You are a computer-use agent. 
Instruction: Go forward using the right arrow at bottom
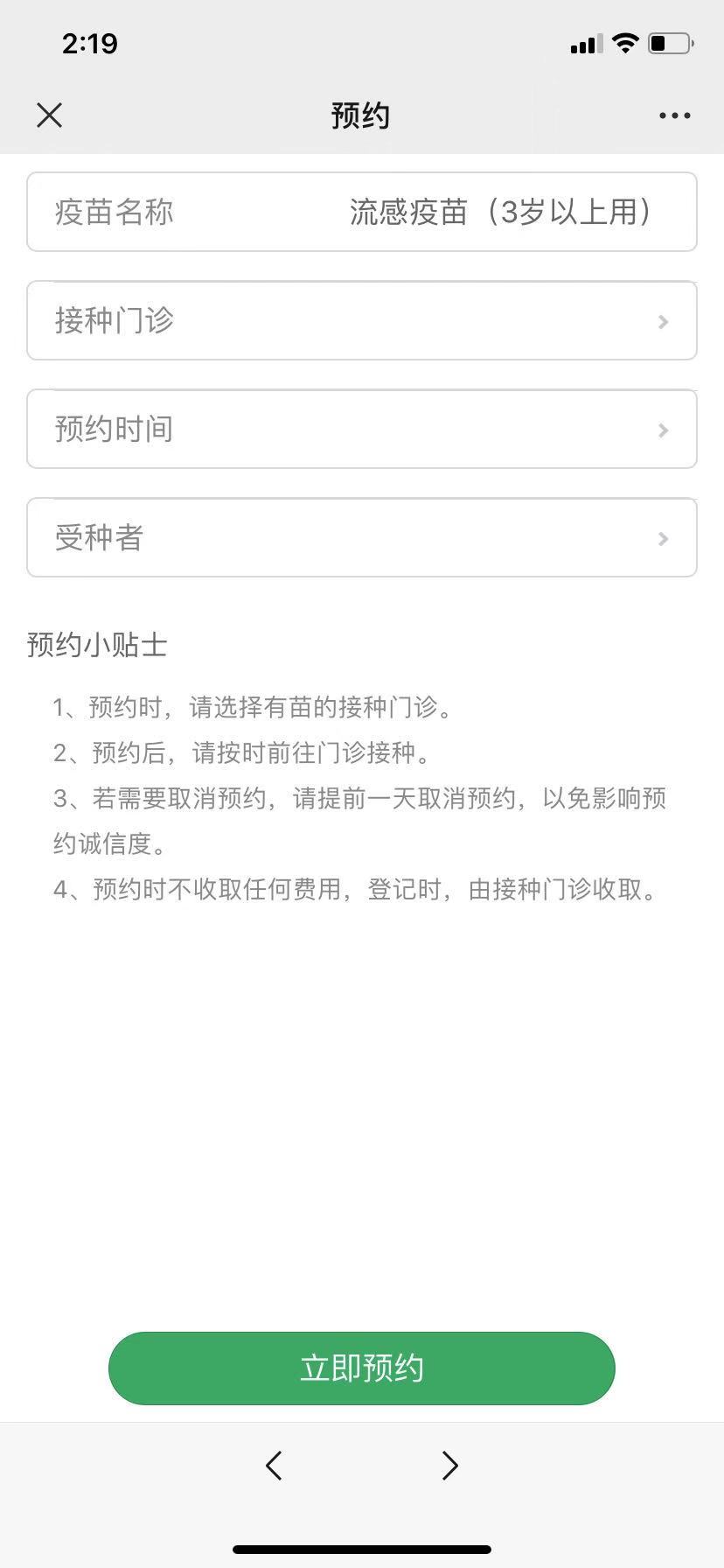(x=449, y=1466)
